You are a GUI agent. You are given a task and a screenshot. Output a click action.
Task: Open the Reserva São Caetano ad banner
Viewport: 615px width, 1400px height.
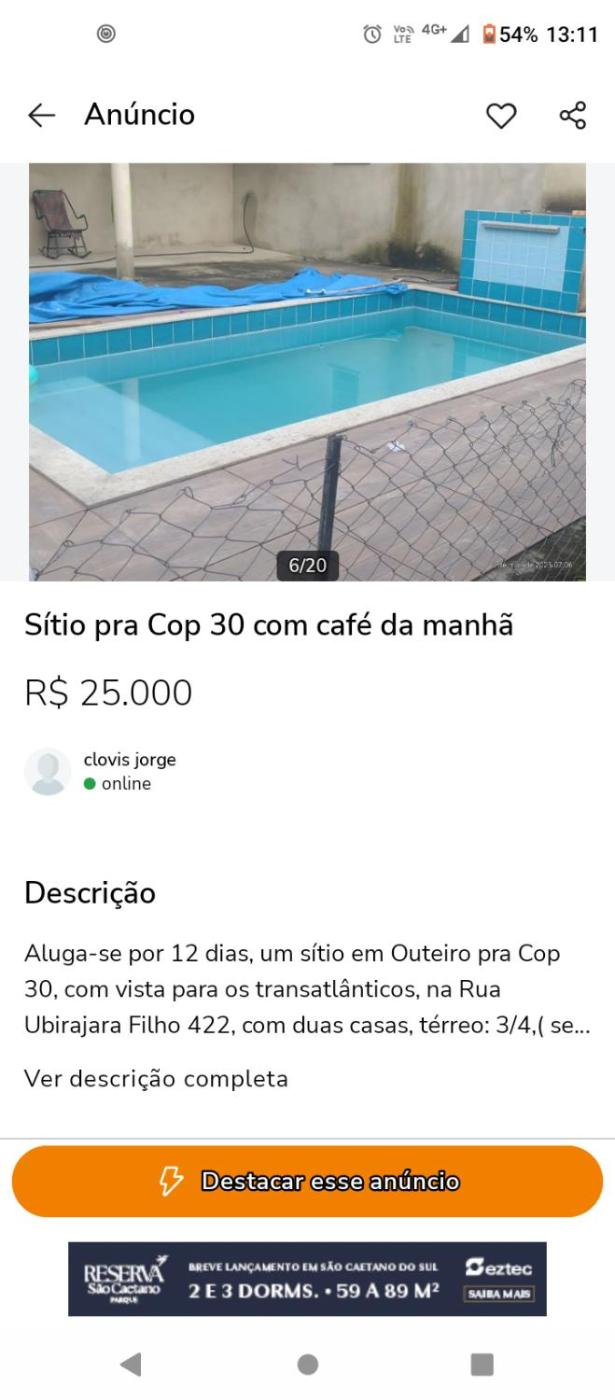point(307,1279)
